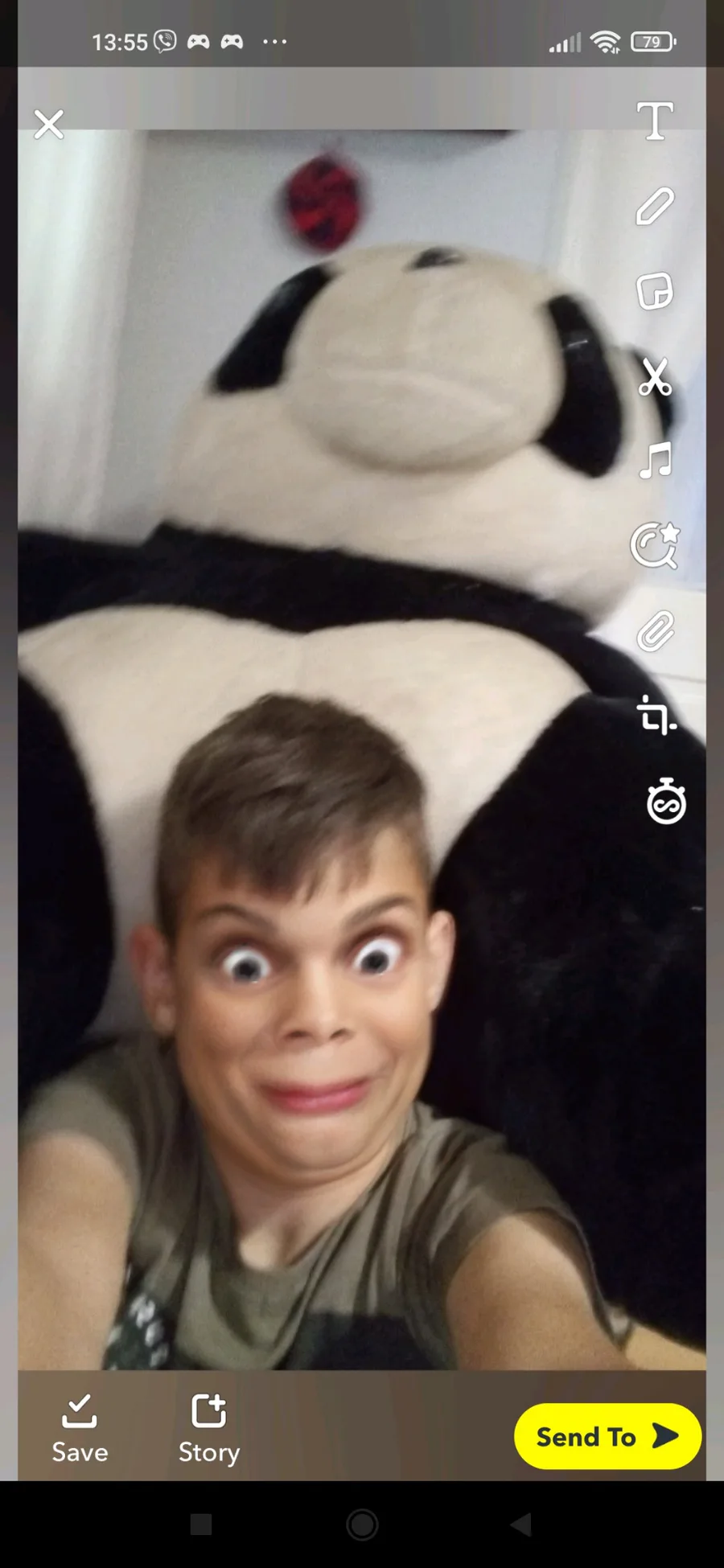Save the snap to Memories
The image size is (724, 1568).
coord(80,1429)
